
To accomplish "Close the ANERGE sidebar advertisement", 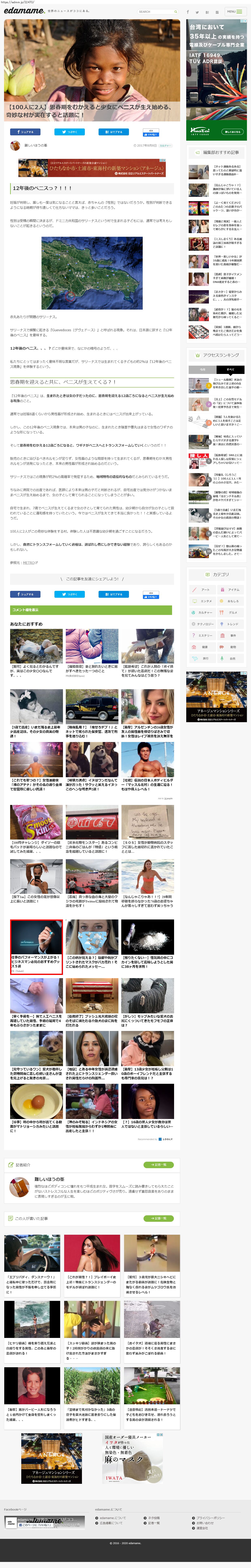I will point(245,673).
